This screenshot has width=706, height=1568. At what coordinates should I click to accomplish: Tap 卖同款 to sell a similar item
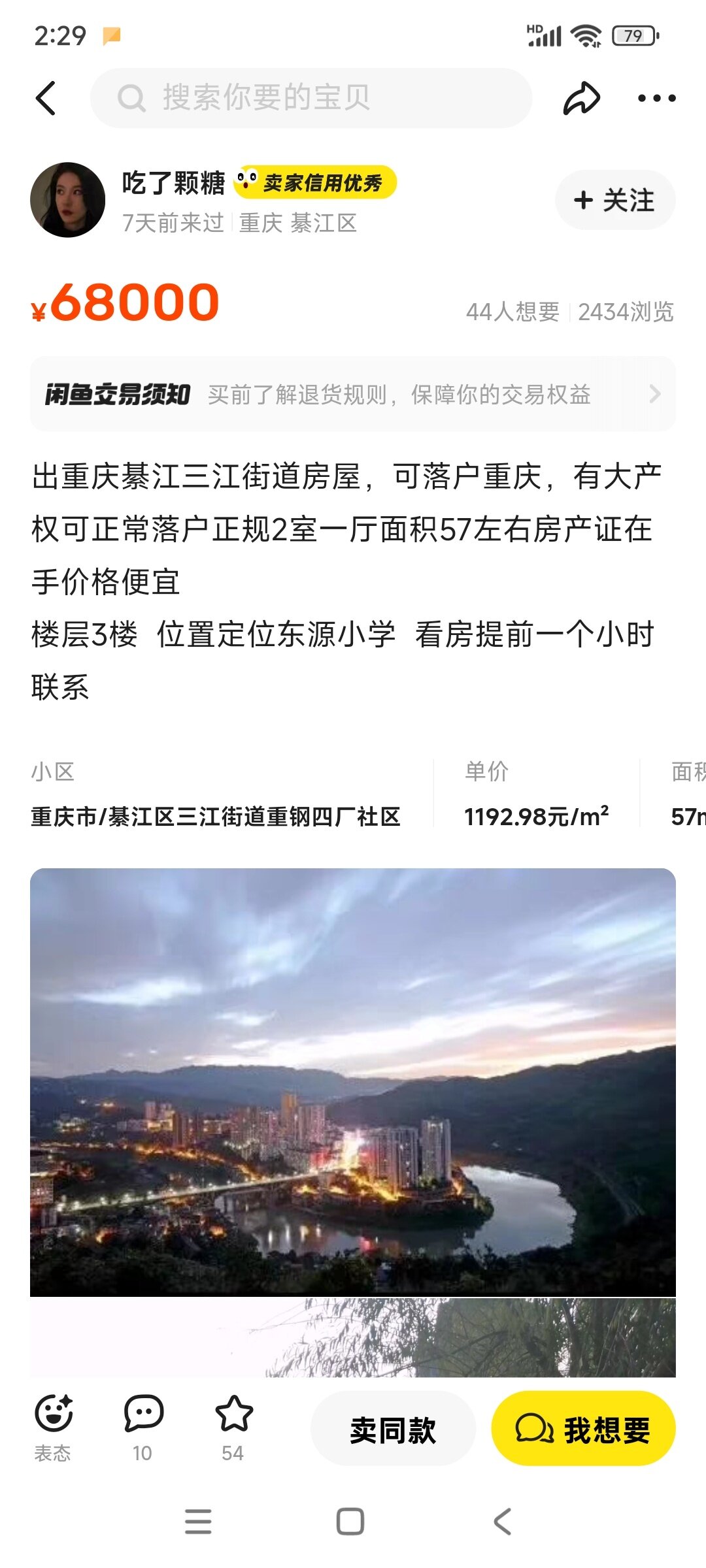tap(393, 1429)
